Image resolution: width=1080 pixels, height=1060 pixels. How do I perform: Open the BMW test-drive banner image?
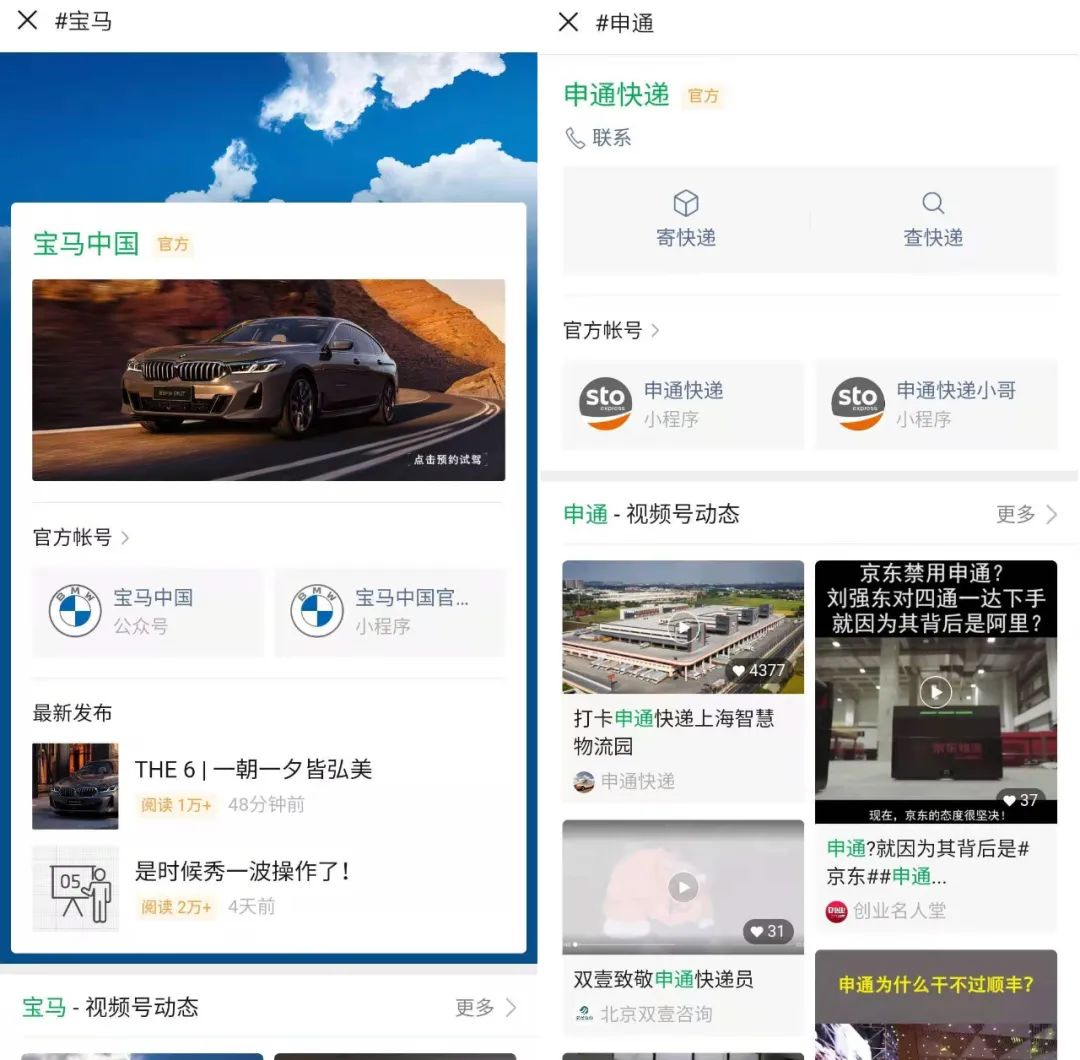268,380
